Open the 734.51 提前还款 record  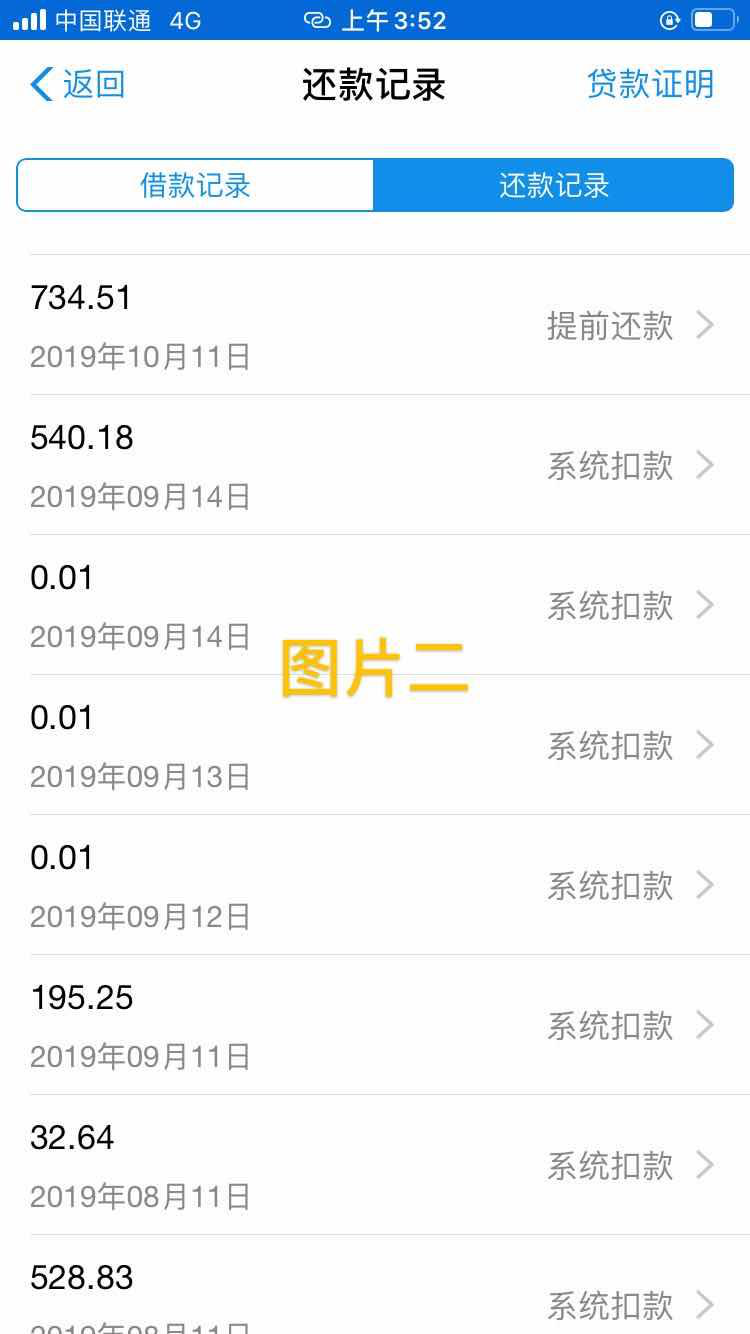(375, 325)
